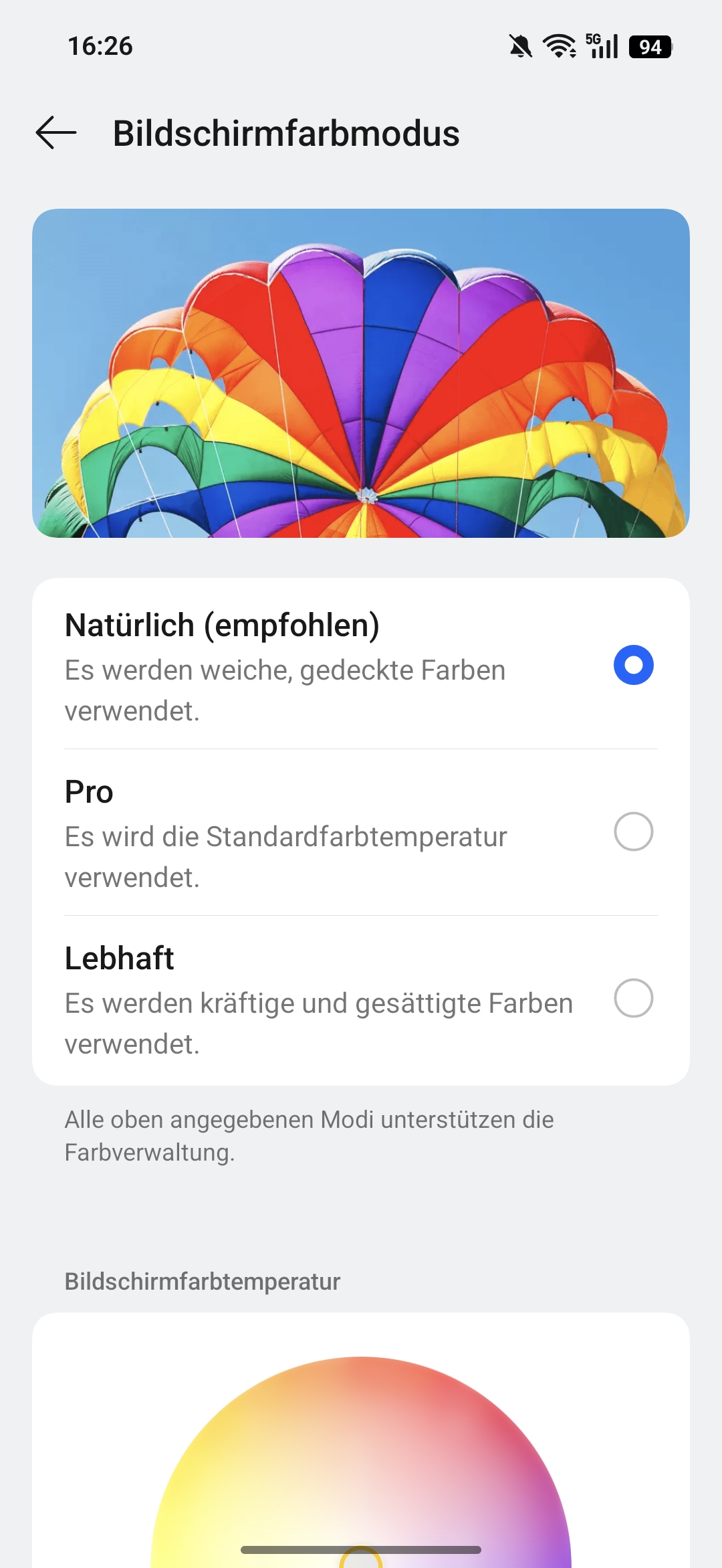Select the Natürlich (empfohlen) color mode

pos(361,666)
